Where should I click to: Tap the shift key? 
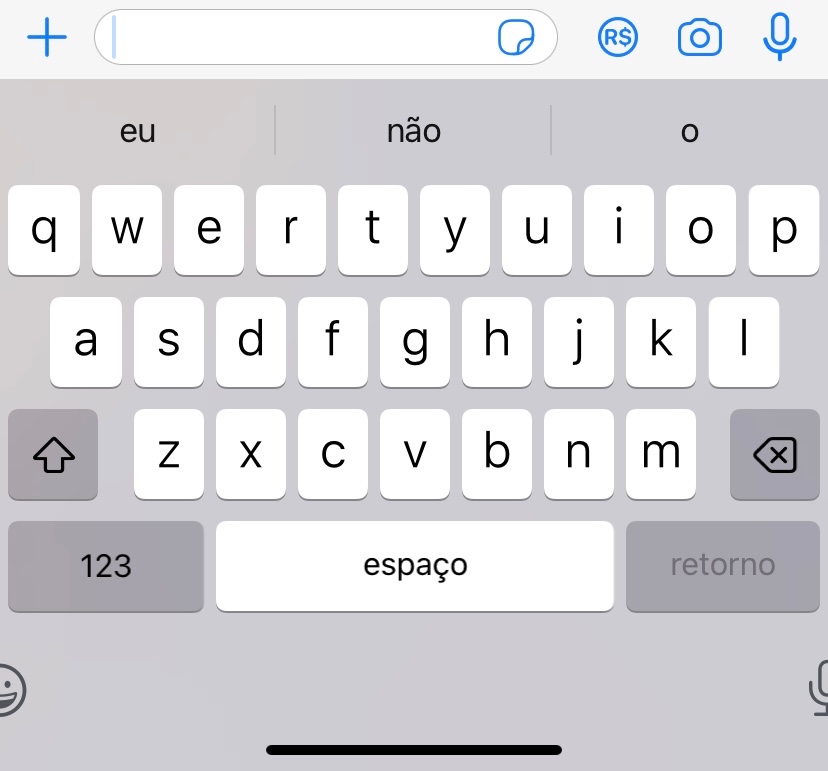click(x=53, y=454)
